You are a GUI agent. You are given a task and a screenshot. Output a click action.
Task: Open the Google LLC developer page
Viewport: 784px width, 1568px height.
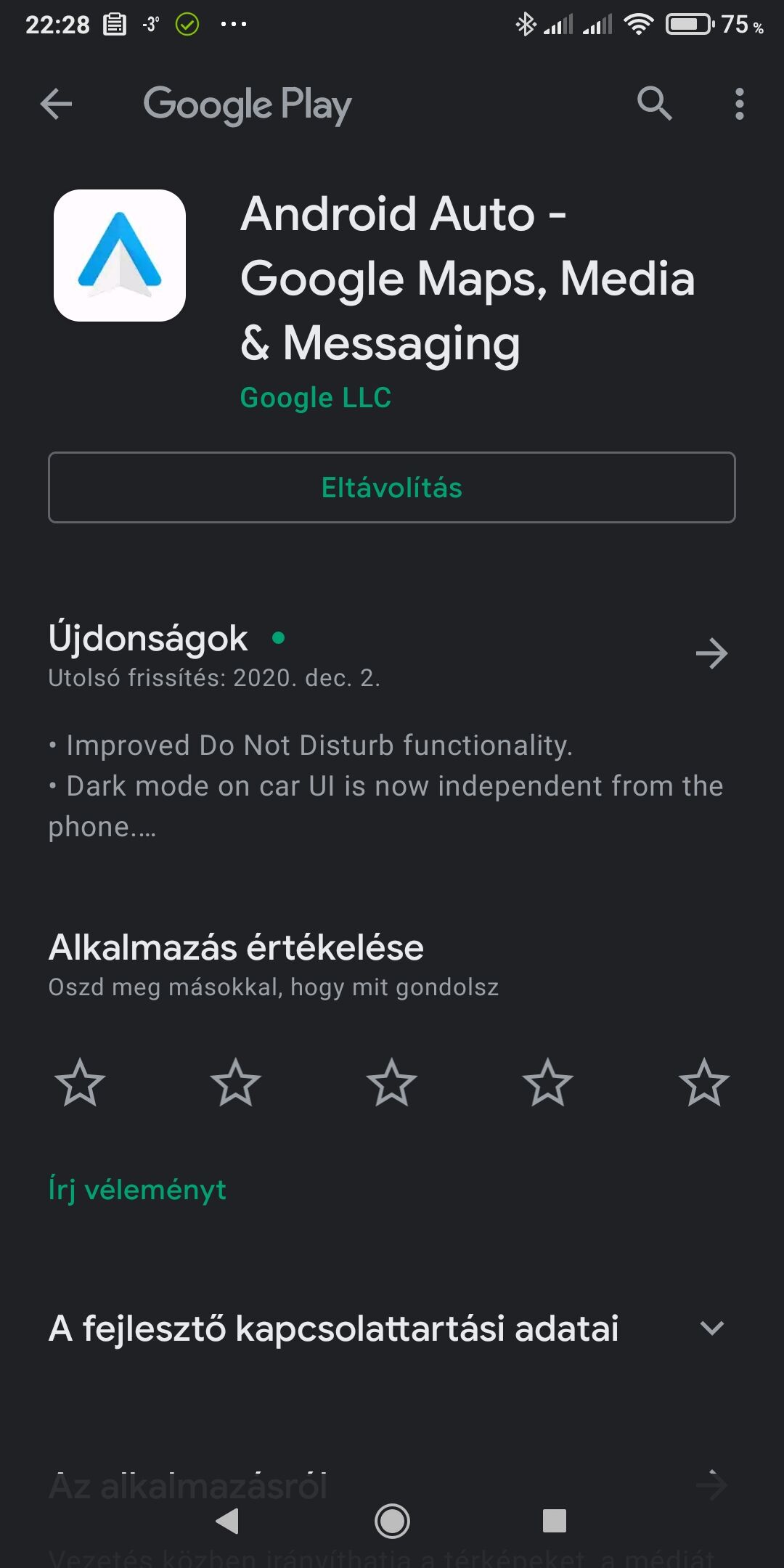[316, 398]
